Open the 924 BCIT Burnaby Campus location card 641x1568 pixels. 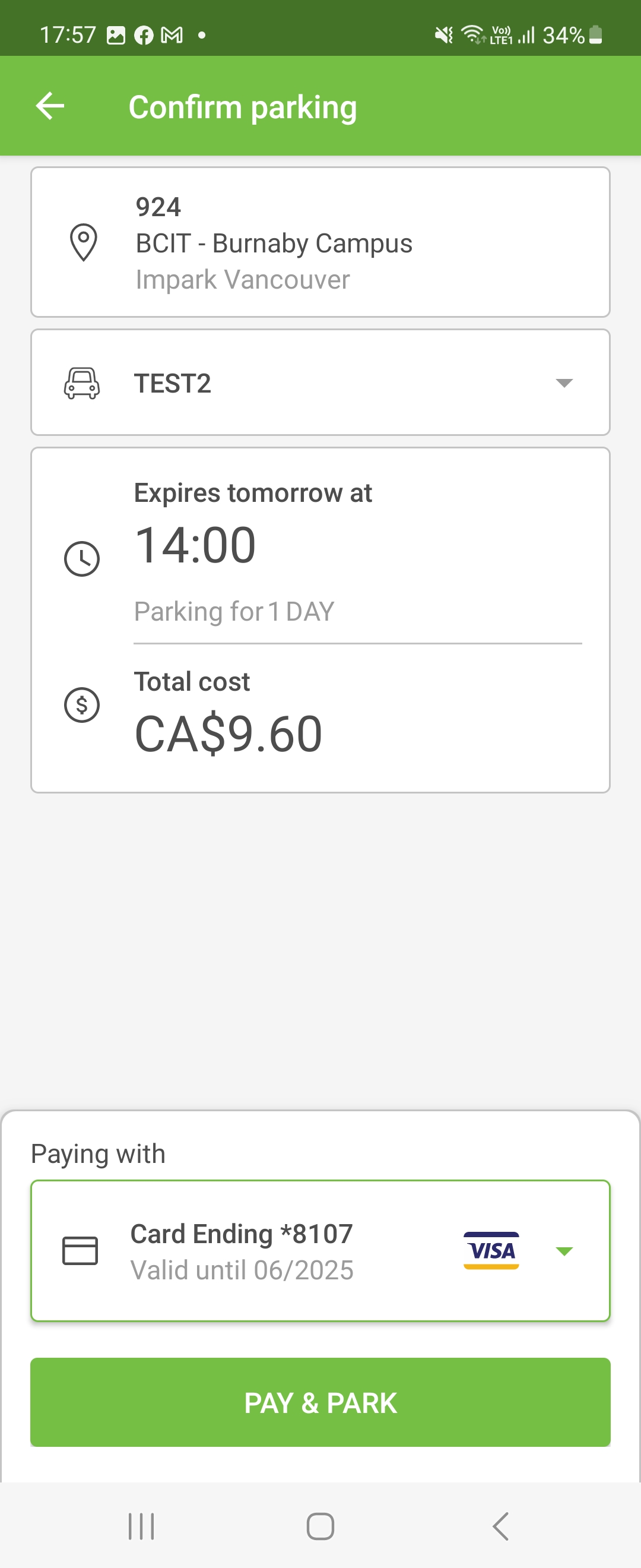point(320,242)
